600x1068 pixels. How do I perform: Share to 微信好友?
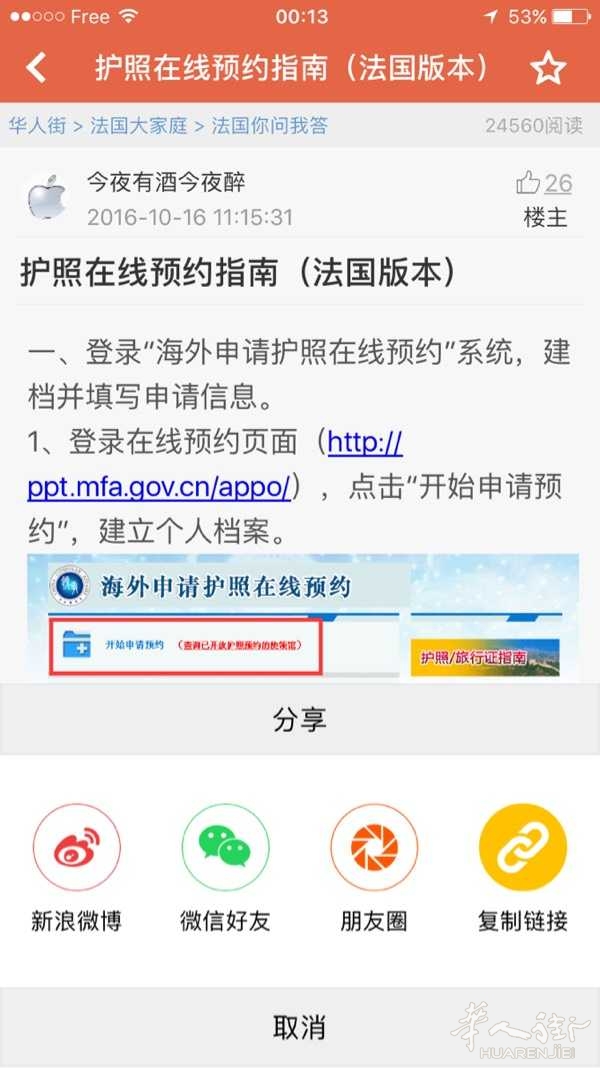(225, 847)
